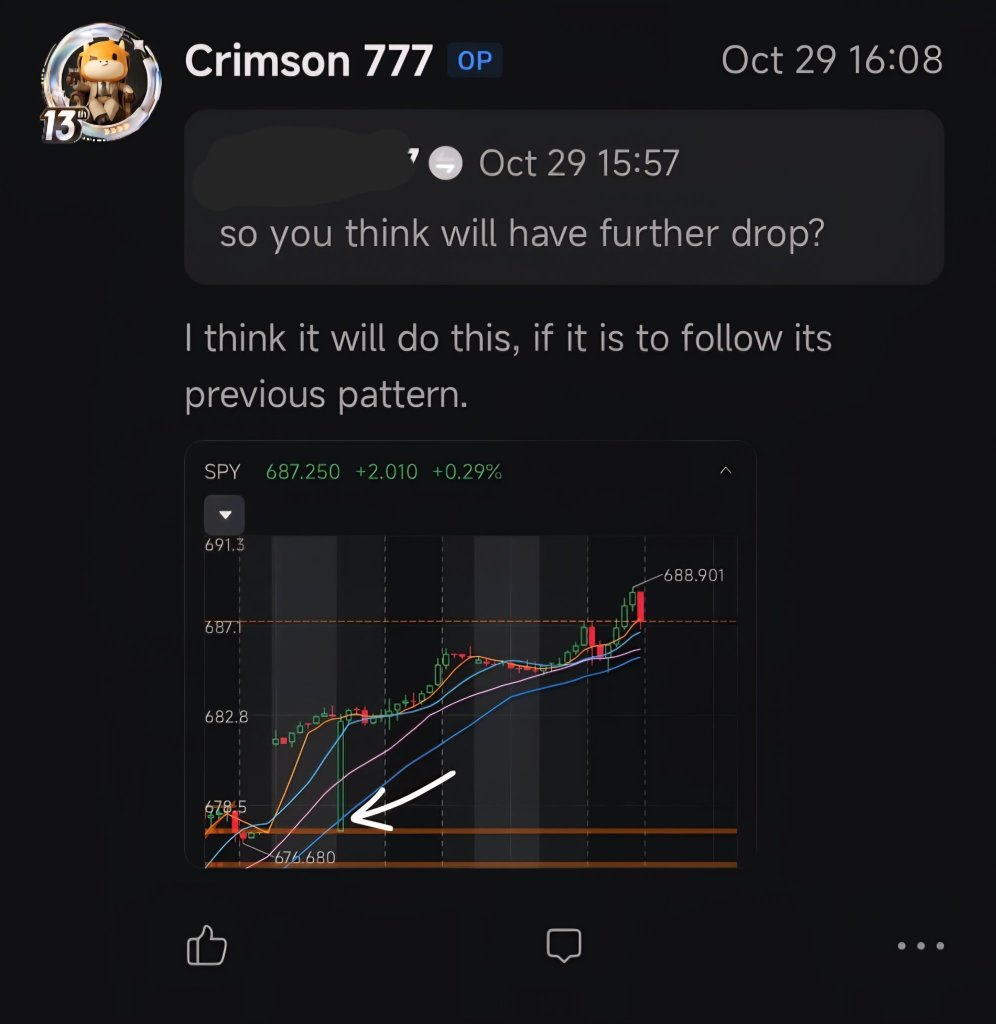Open the three-dot more options menu
This screenshot has height=1024, width=996.
(920, 946)
